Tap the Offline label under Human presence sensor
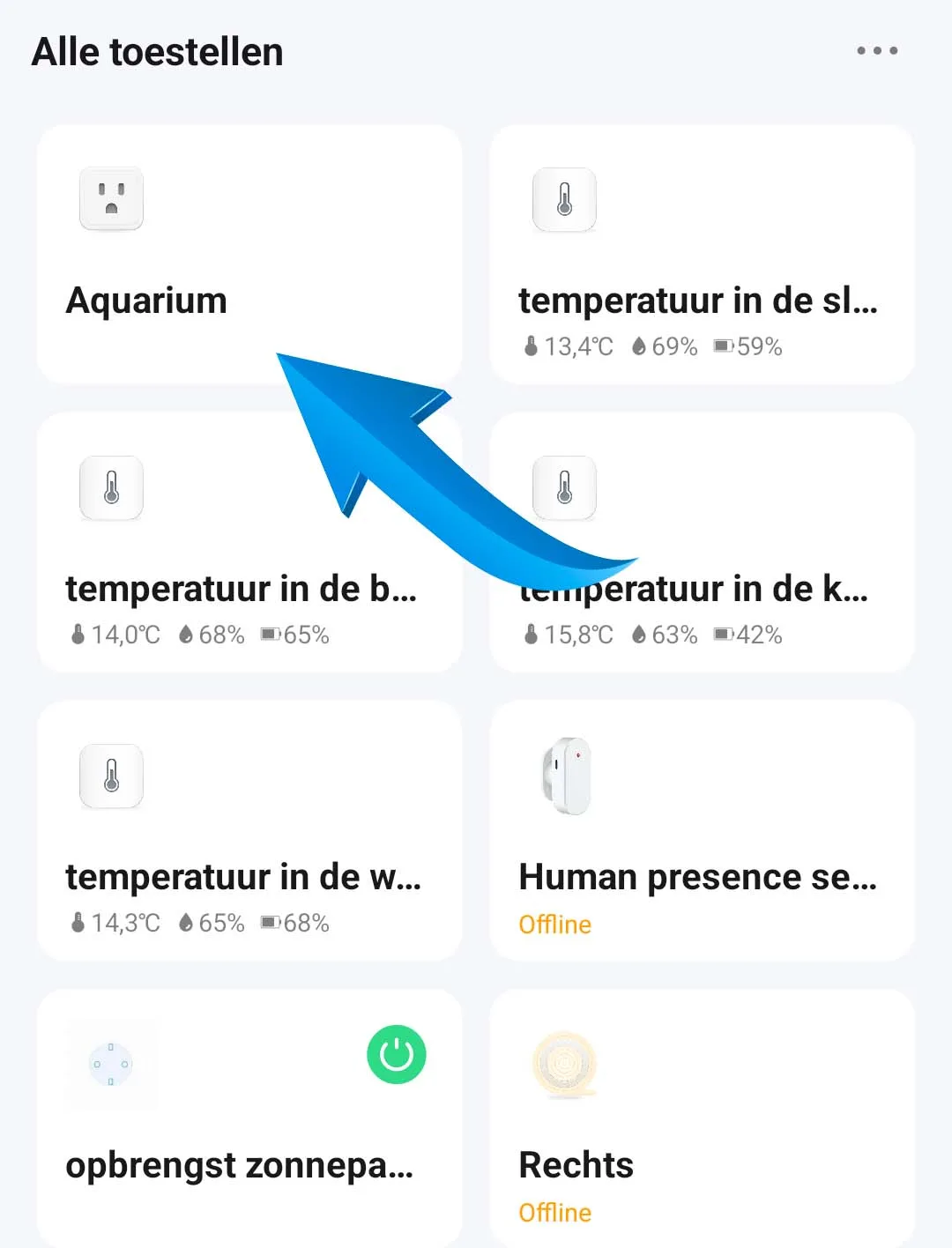The image size is (952, 1248). click(554, 924)
